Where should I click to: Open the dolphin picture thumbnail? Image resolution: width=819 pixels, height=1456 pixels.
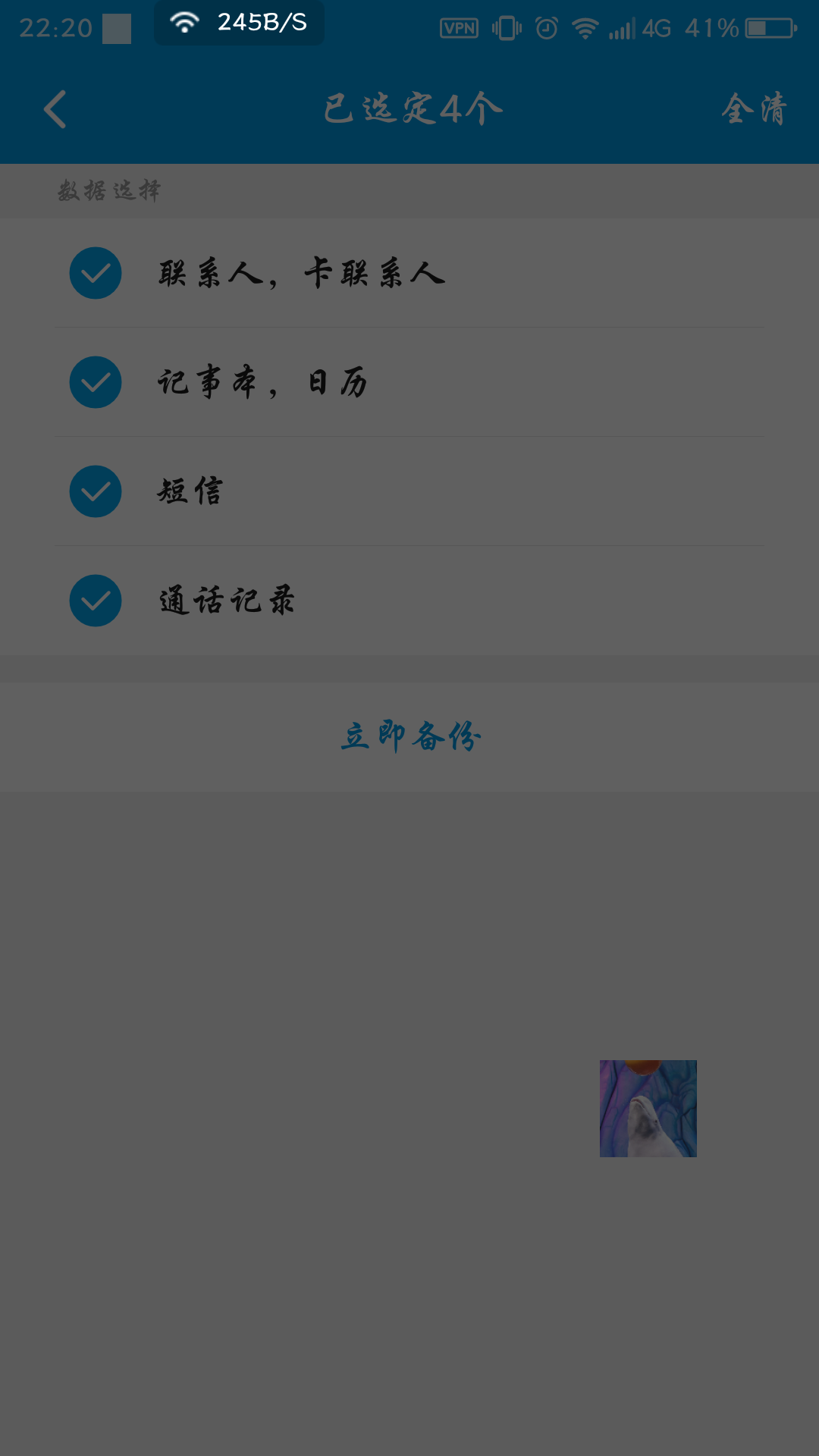[647, 1109]
